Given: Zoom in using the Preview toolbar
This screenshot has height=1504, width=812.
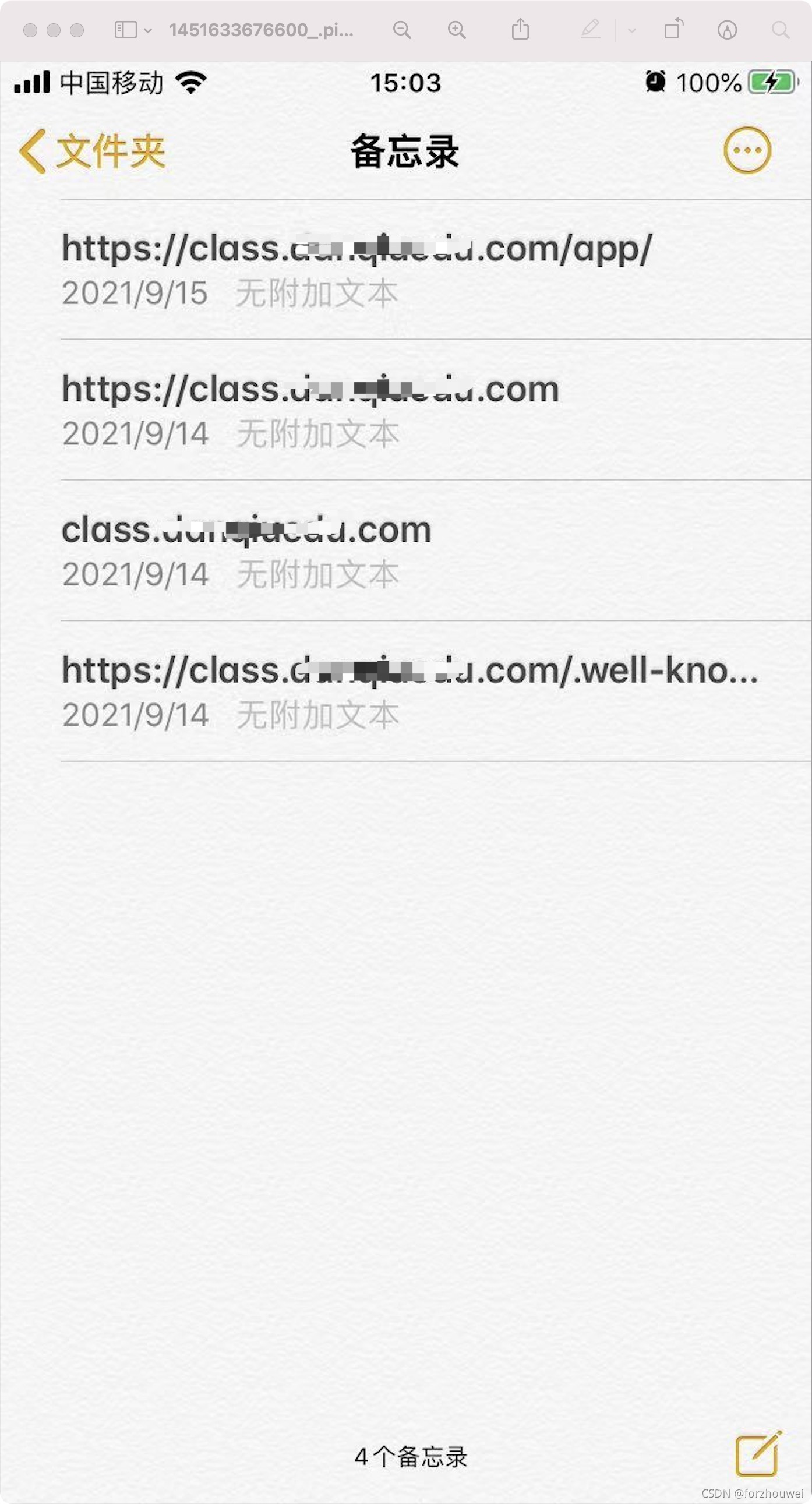Looking at the screenshot, I should point(457,30).
